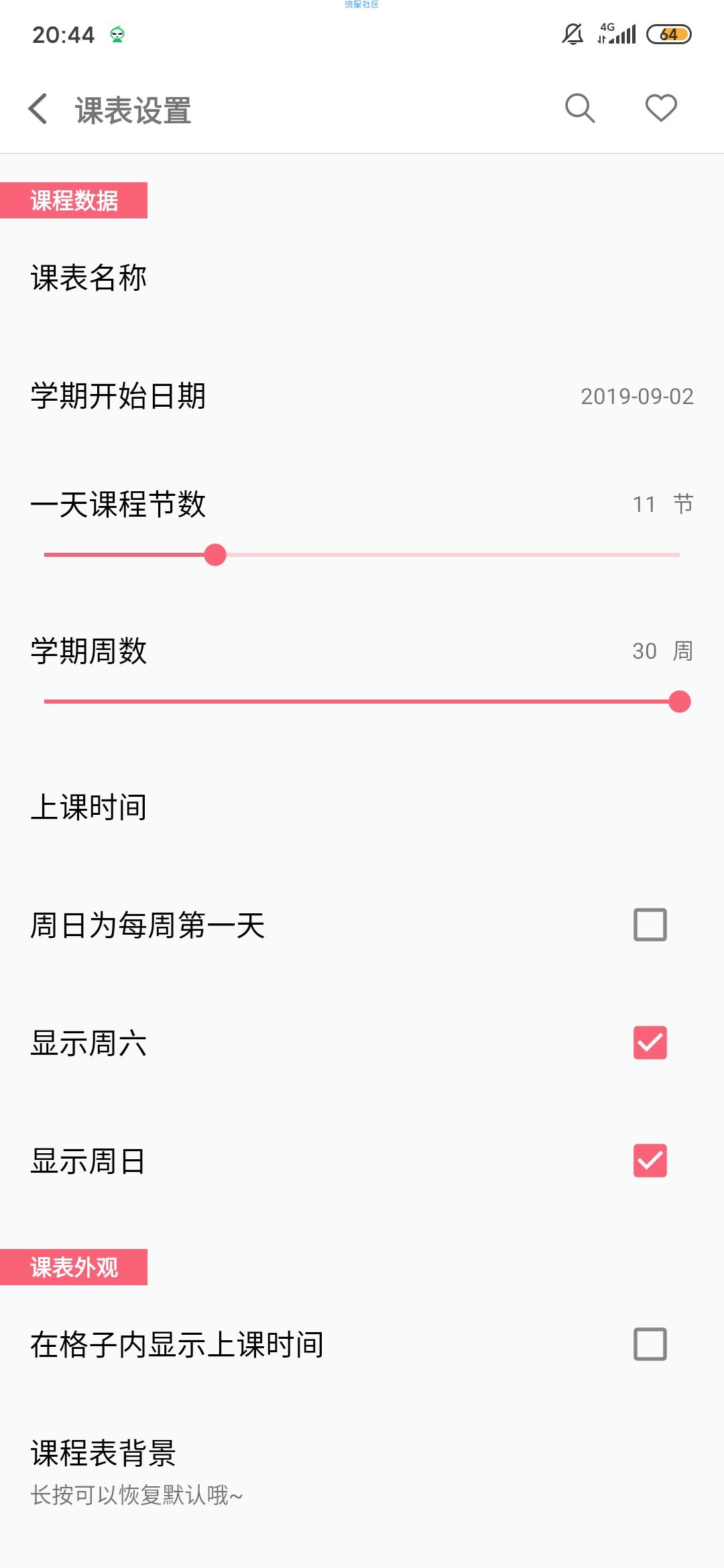Image resolution: width=724 pixels, height=1568 pixels.
Task: Enable 在格子内显示上课时间 checkbox
Action: pyautogui.click(x=650, y=1344)
